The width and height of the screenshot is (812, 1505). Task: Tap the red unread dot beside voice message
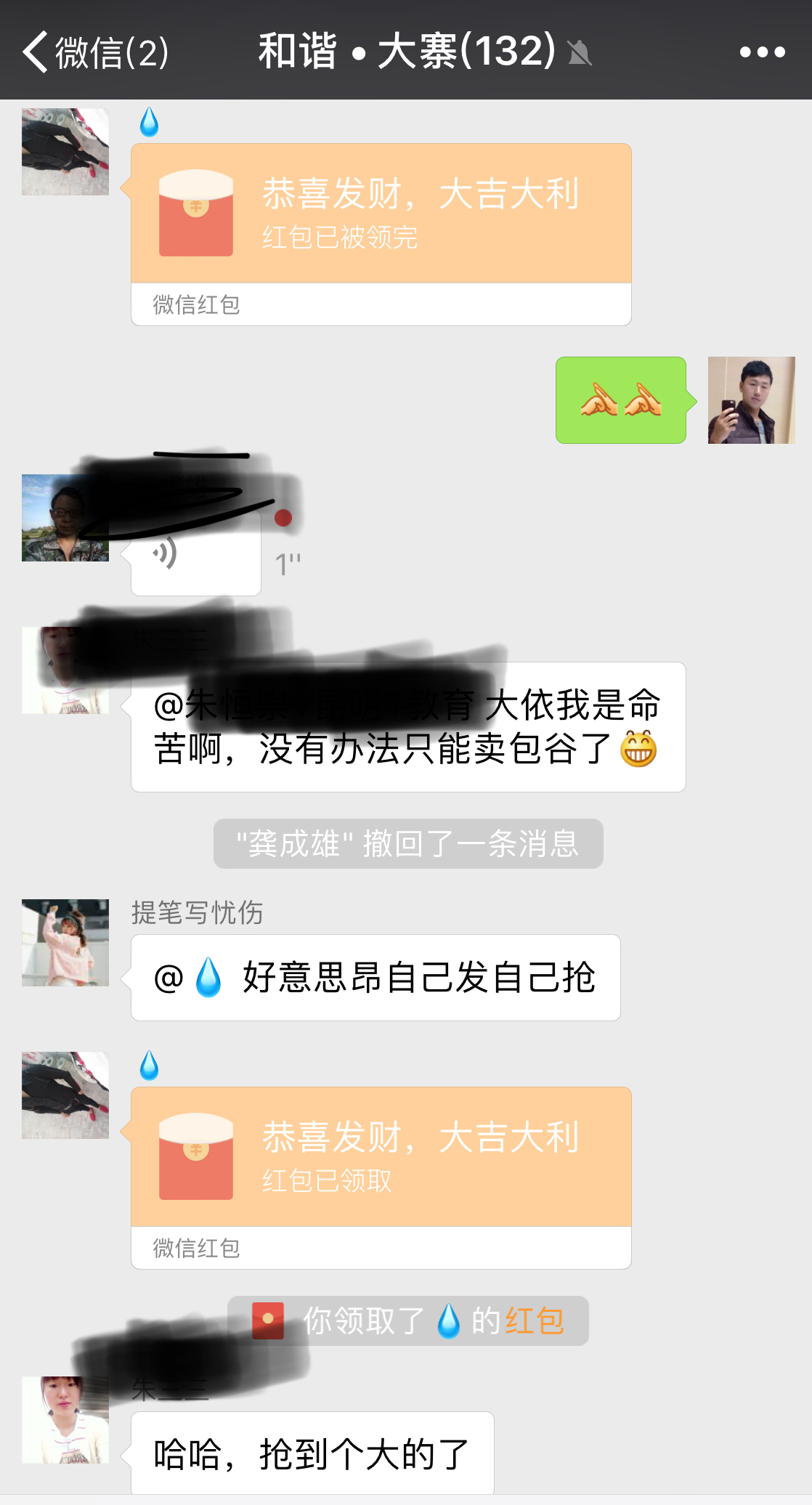click(x=282, y=516)
